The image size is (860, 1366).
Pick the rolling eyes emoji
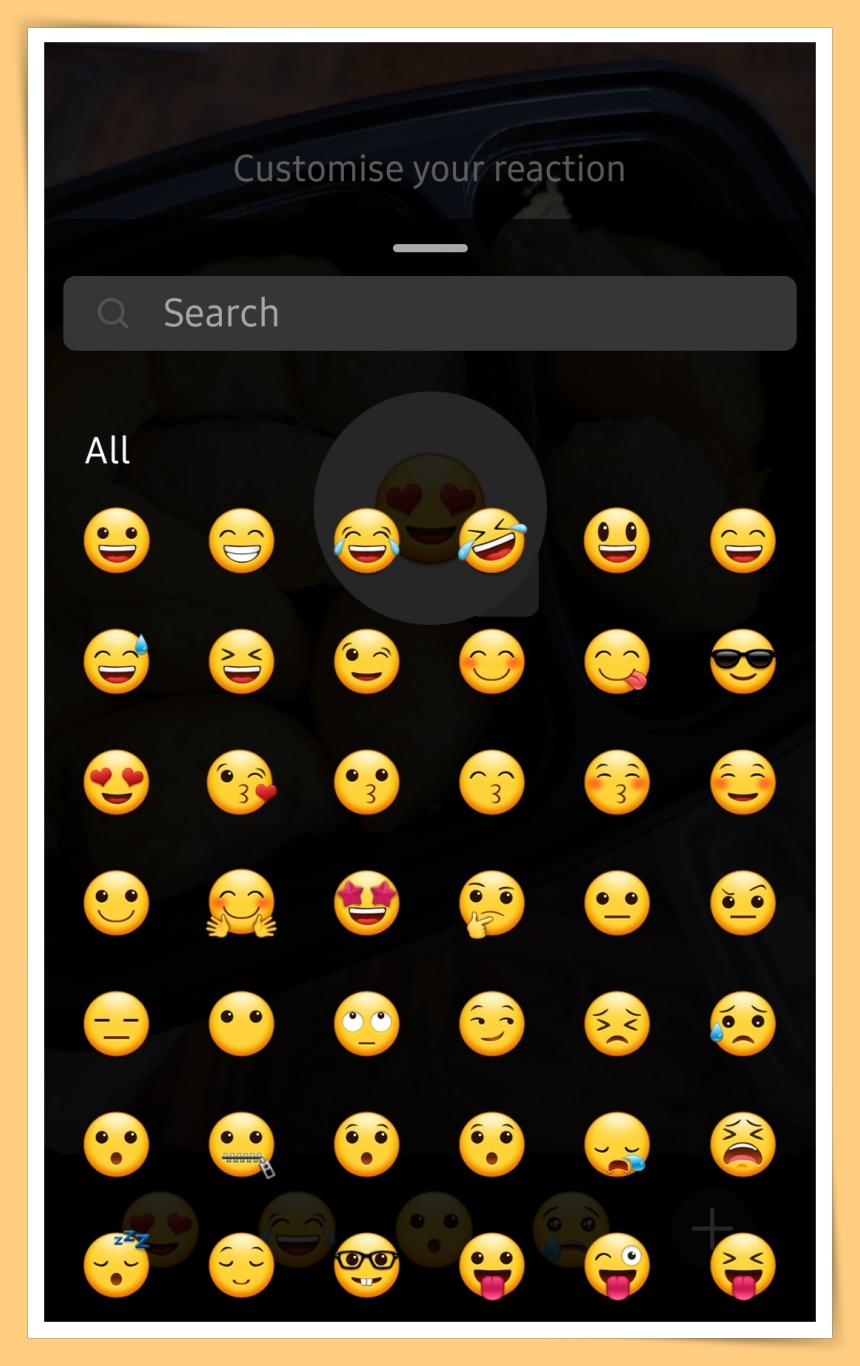coord(366,1025)
